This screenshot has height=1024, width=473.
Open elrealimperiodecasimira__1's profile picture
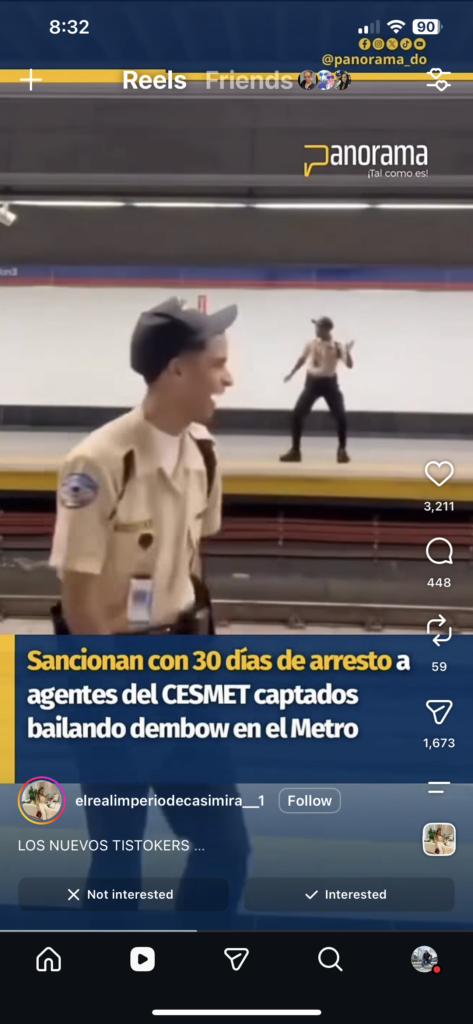pyautogui.click(x=42, y=801)
